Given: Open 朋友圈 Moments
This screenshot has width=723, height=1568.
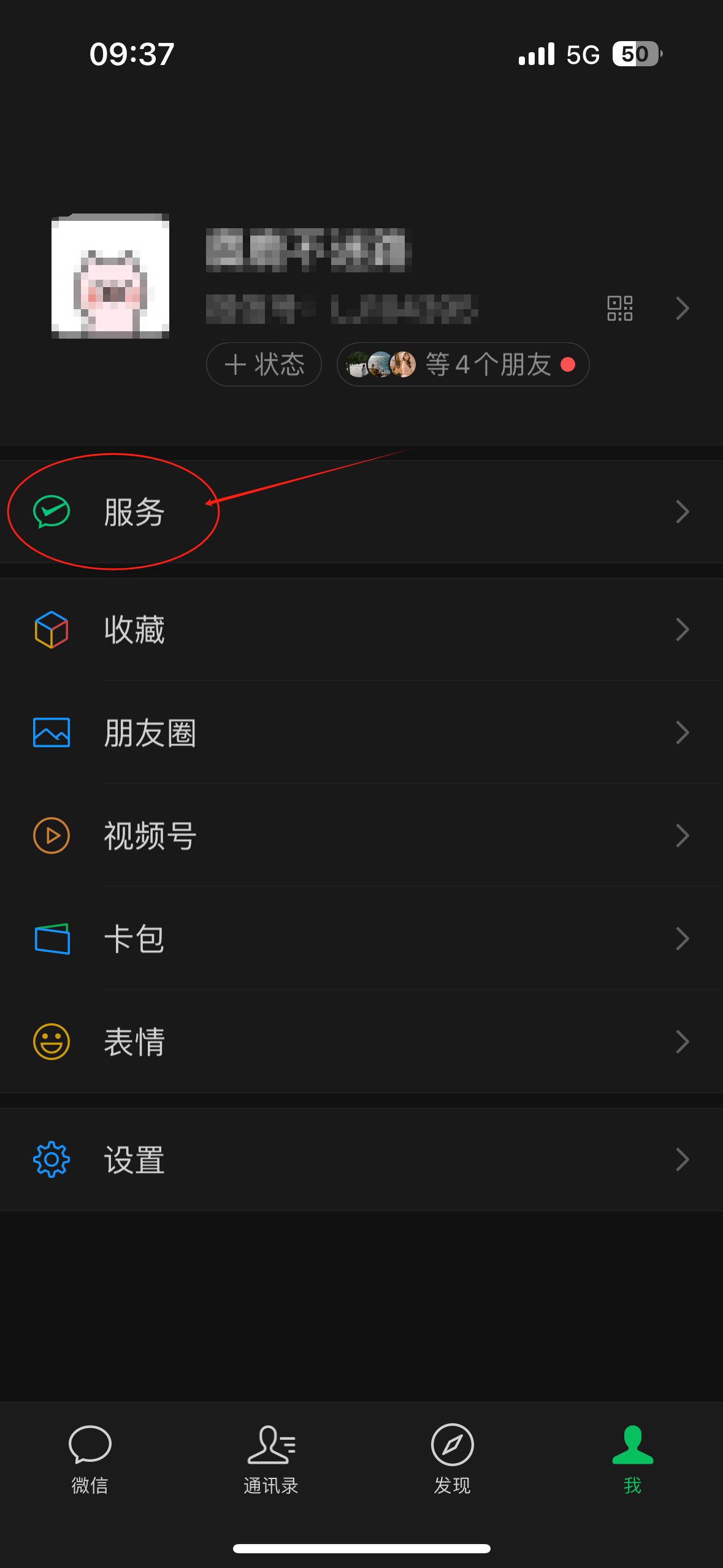Looking at the screenshot, I should pos(361,732).
